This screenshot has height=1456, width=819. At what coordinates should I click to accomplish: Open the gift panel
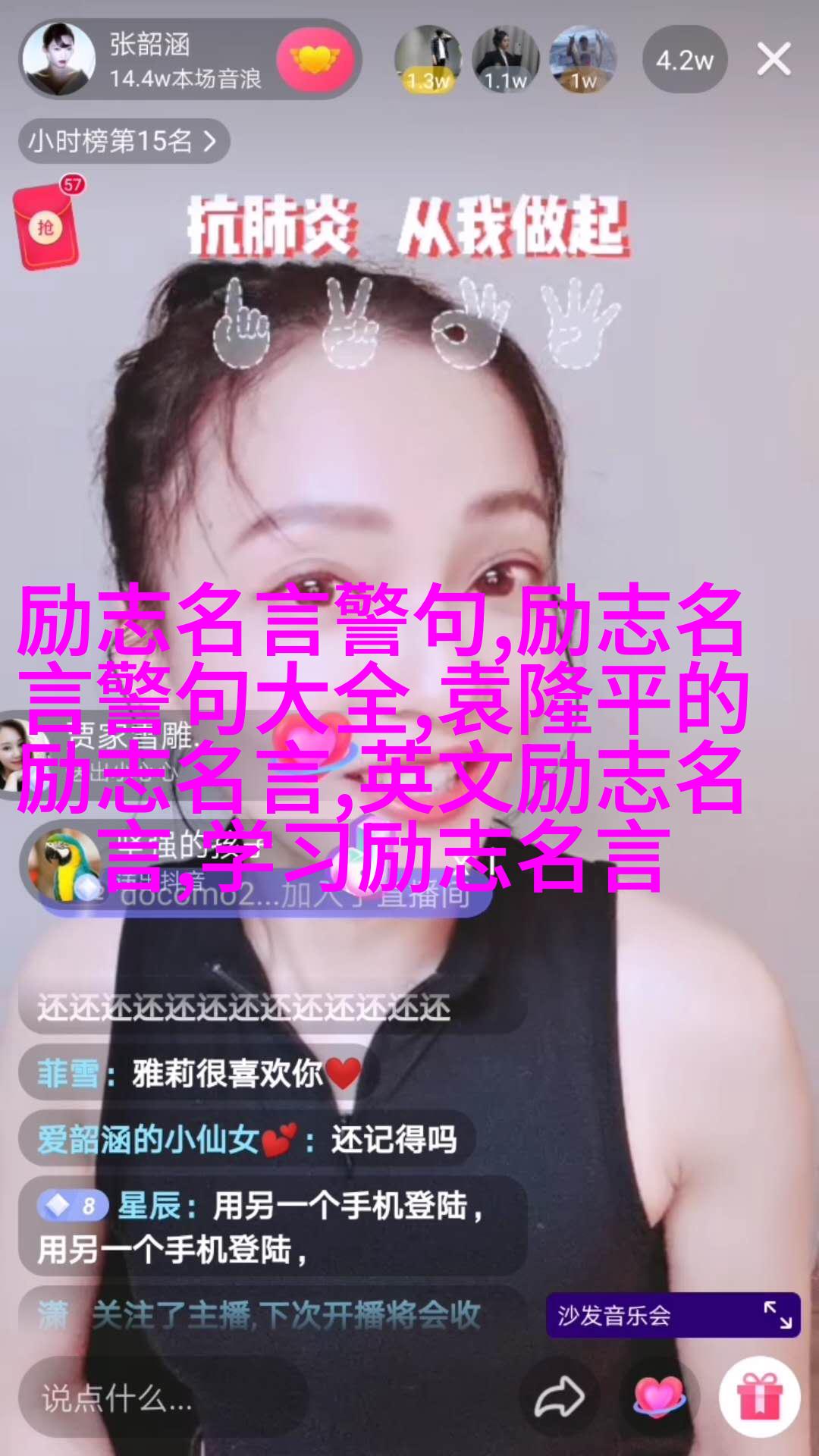[x=760, y=1397]
